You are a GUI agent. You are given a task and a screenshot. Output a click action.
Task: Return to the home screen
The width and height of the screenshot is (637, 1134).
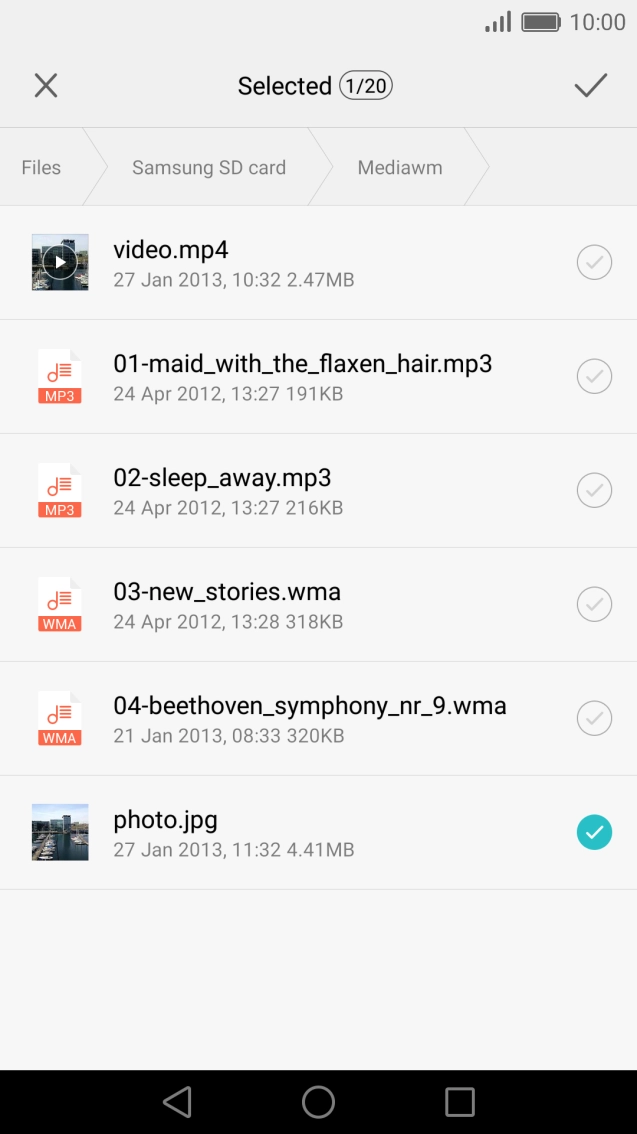(318, 1102)
